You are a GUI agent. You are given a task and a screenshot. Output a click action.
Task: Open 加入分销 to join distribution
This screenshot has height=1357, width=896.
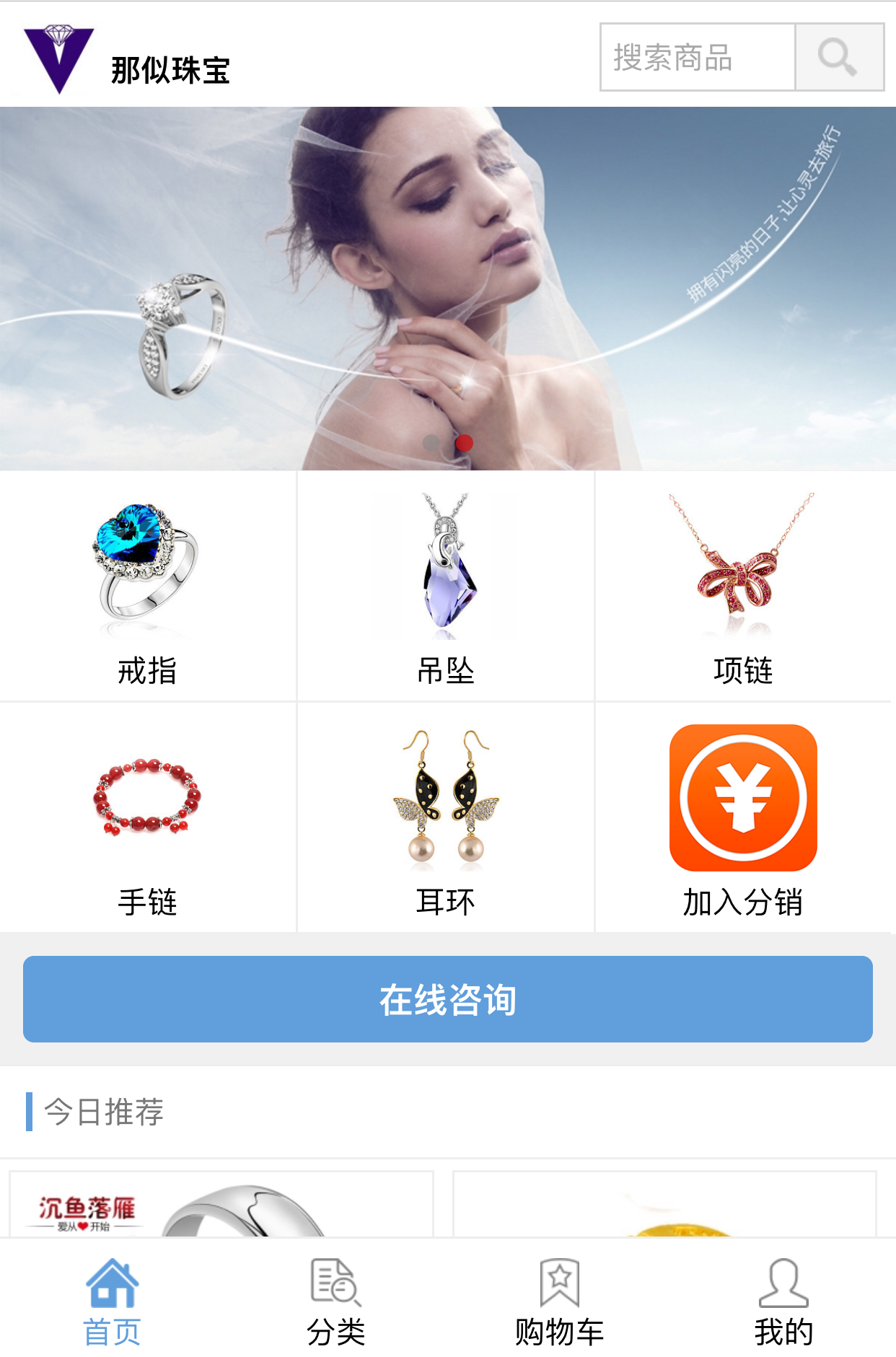pos(742,817)
